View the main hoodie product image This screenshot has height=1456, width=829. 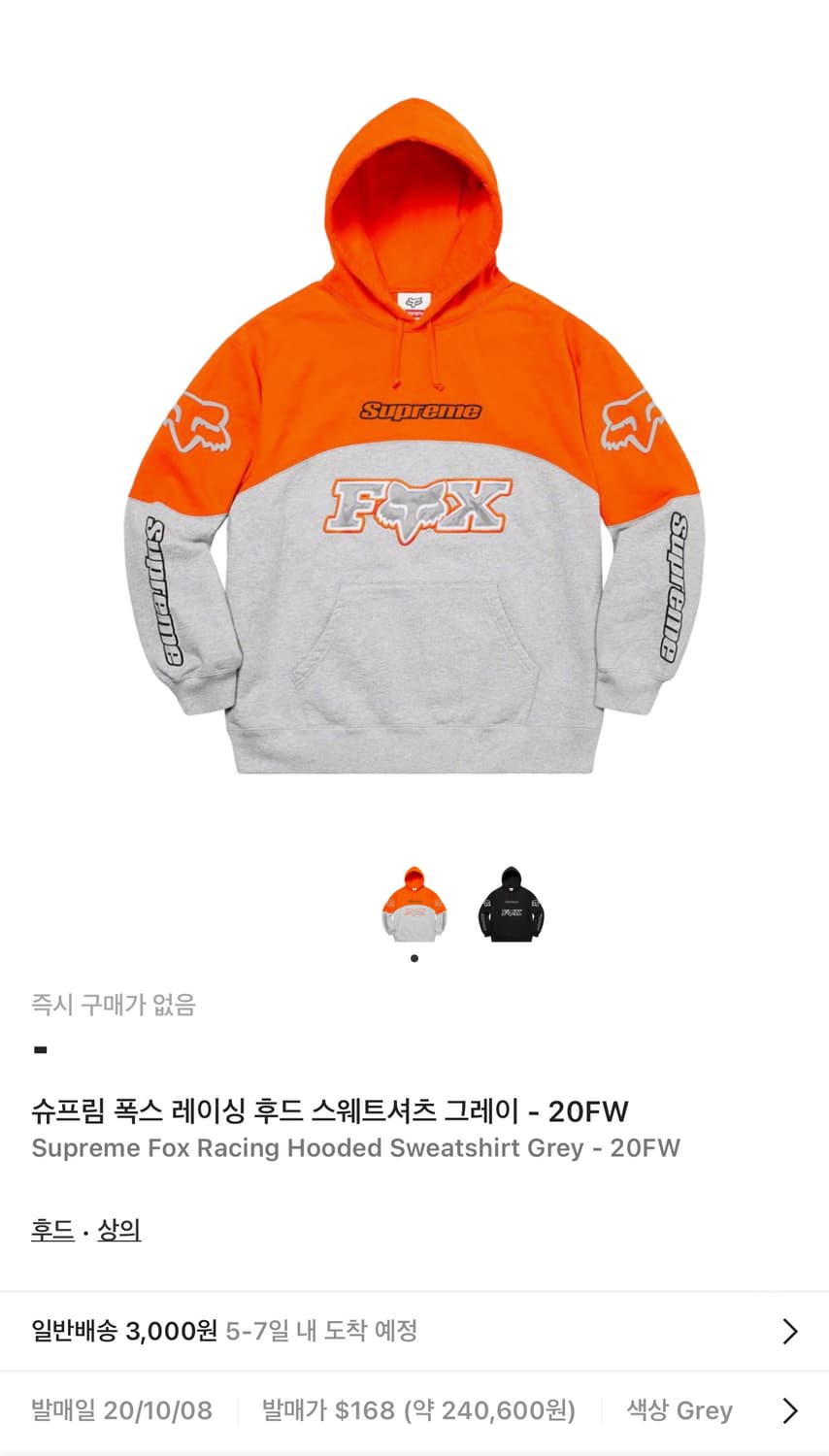(x=414, y=437)
